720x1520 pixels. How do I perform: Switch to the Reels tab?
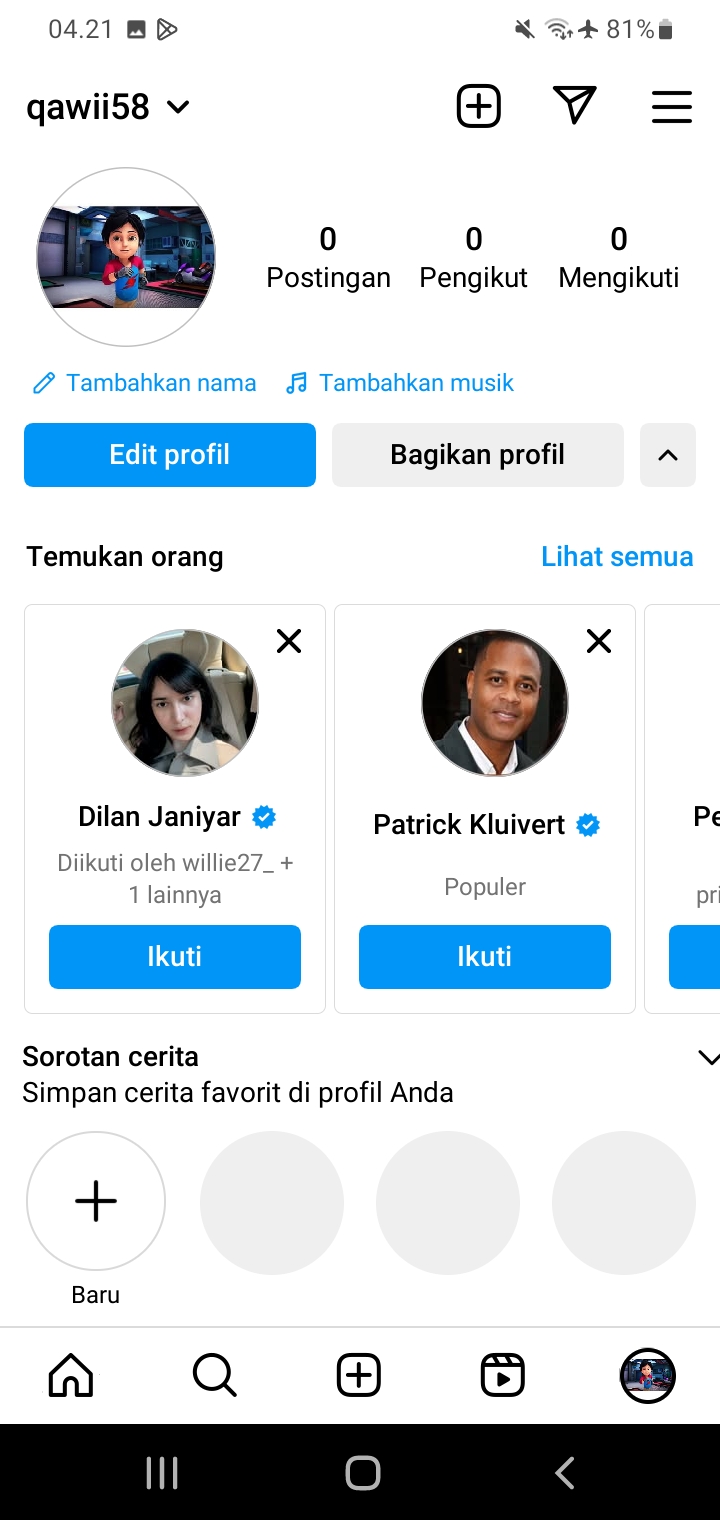pyautogui.click(x=502, y=1376)
